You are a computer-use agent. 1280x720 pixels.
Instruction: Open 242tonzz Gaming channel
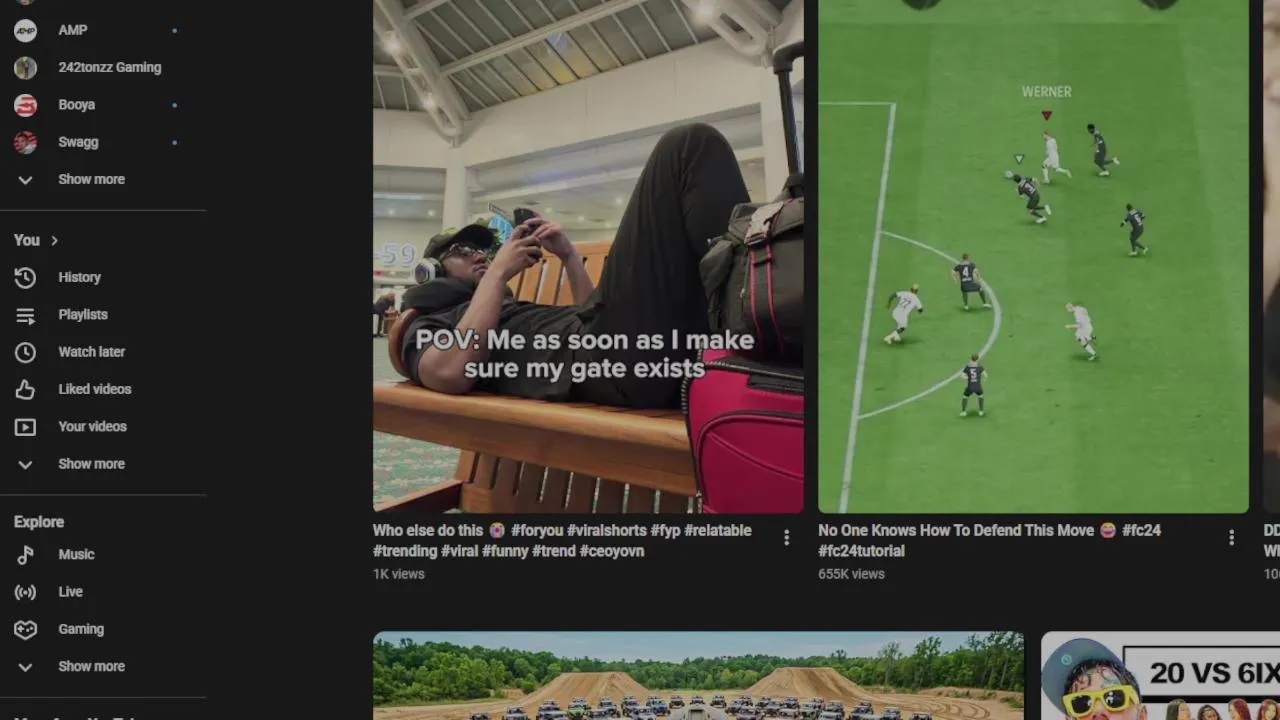[109, 67]
